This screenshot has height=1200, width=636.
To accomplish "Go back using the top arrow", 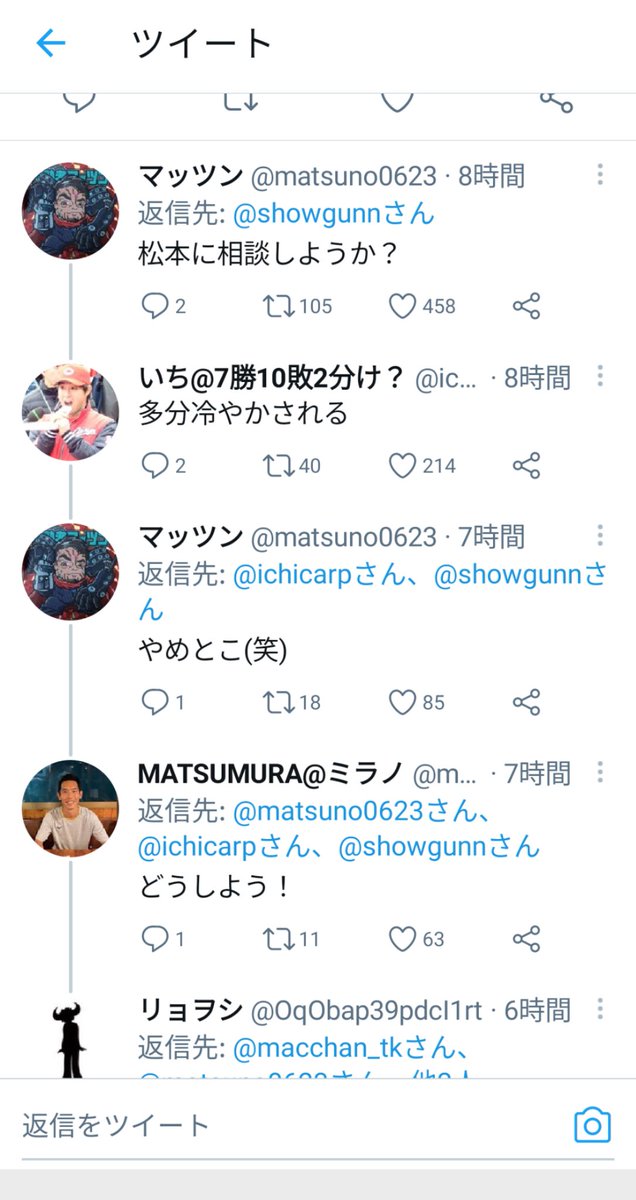I will click(x=50, y=43).
